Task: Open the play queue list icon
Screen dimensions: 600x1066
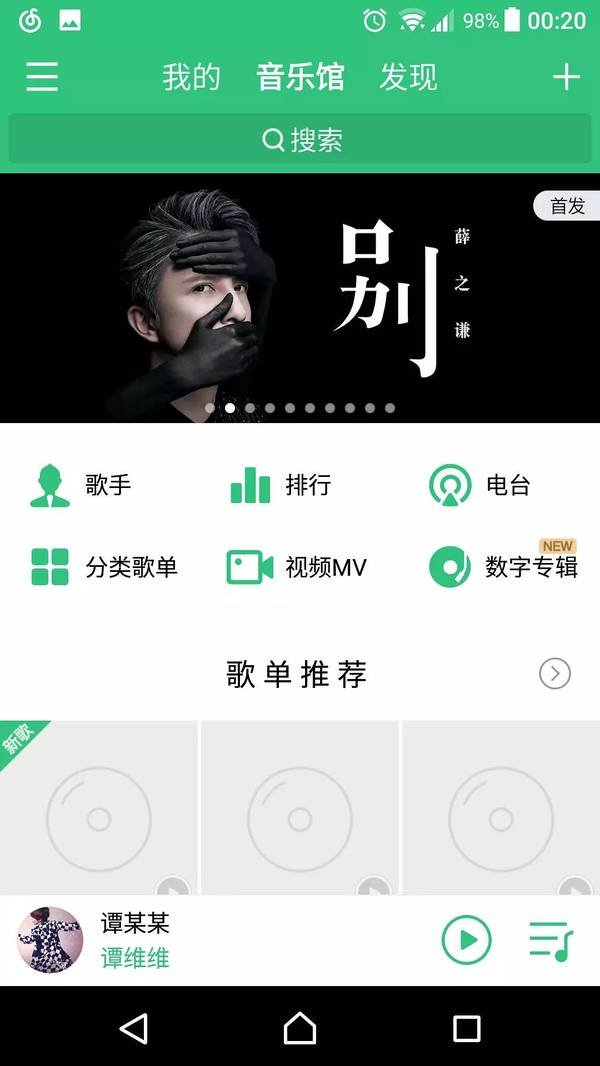Action: [x=550, y=940]
